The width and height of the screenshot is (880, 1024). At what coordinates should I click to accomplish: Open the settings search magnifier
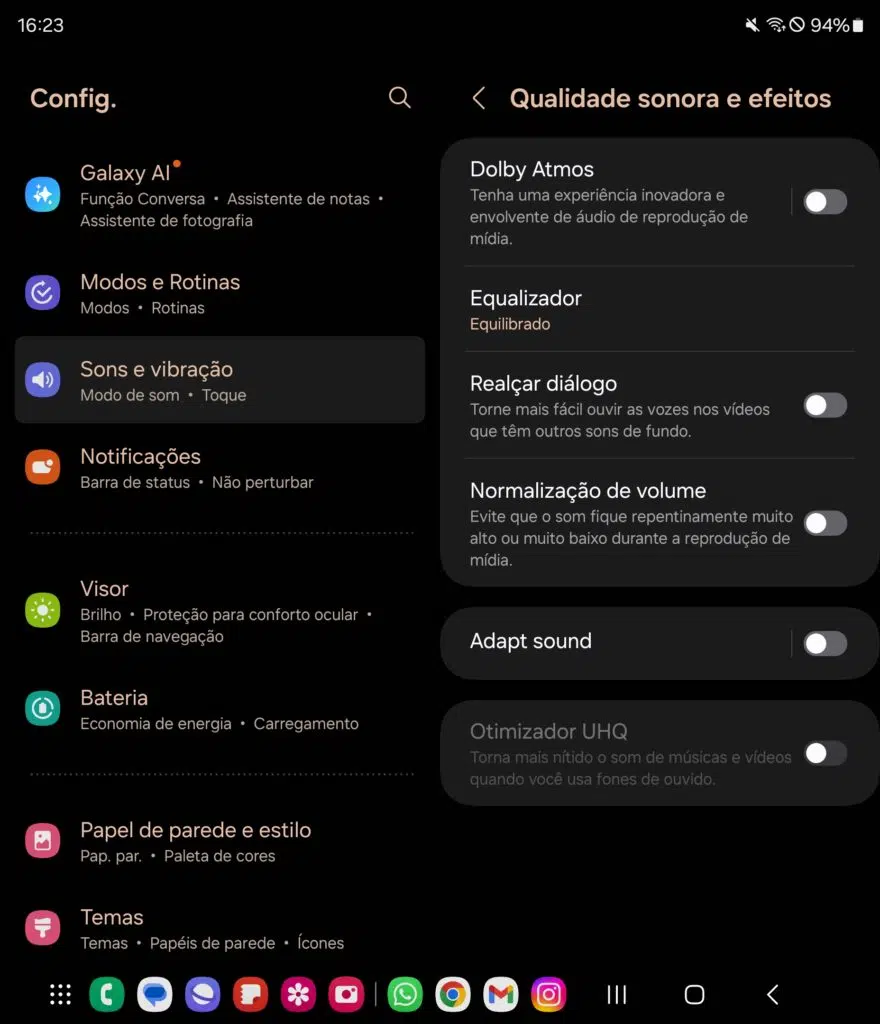[400, 98]
